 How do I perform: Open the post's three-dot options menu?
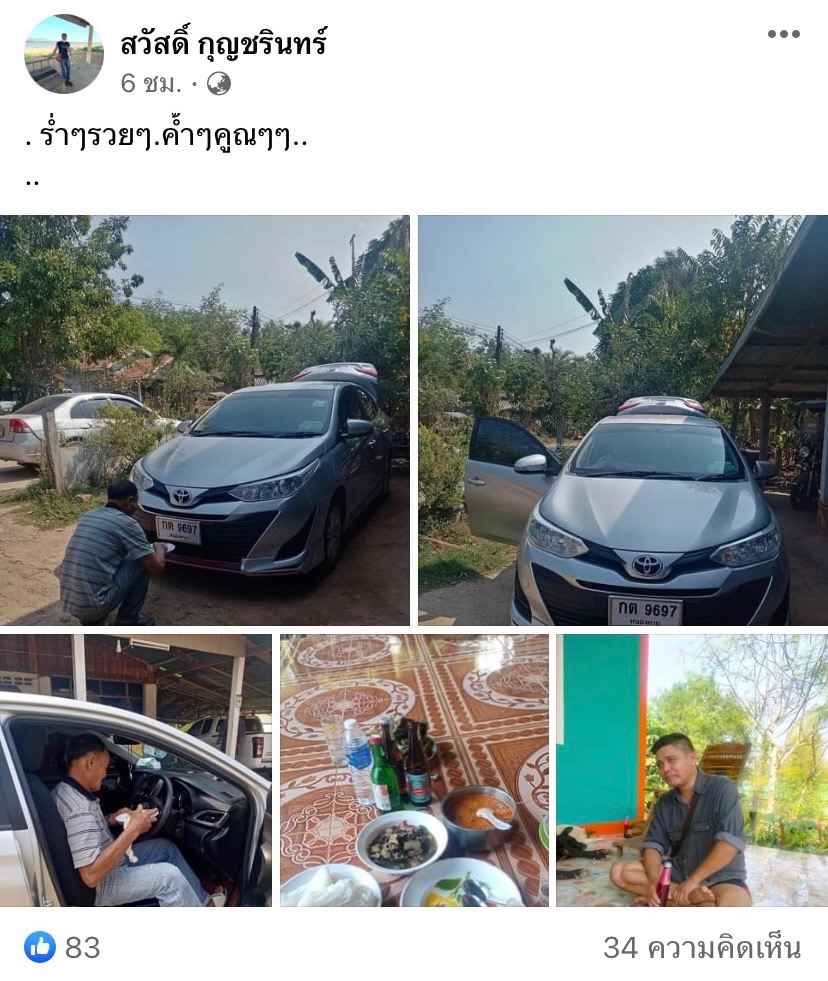click(783, 34)
